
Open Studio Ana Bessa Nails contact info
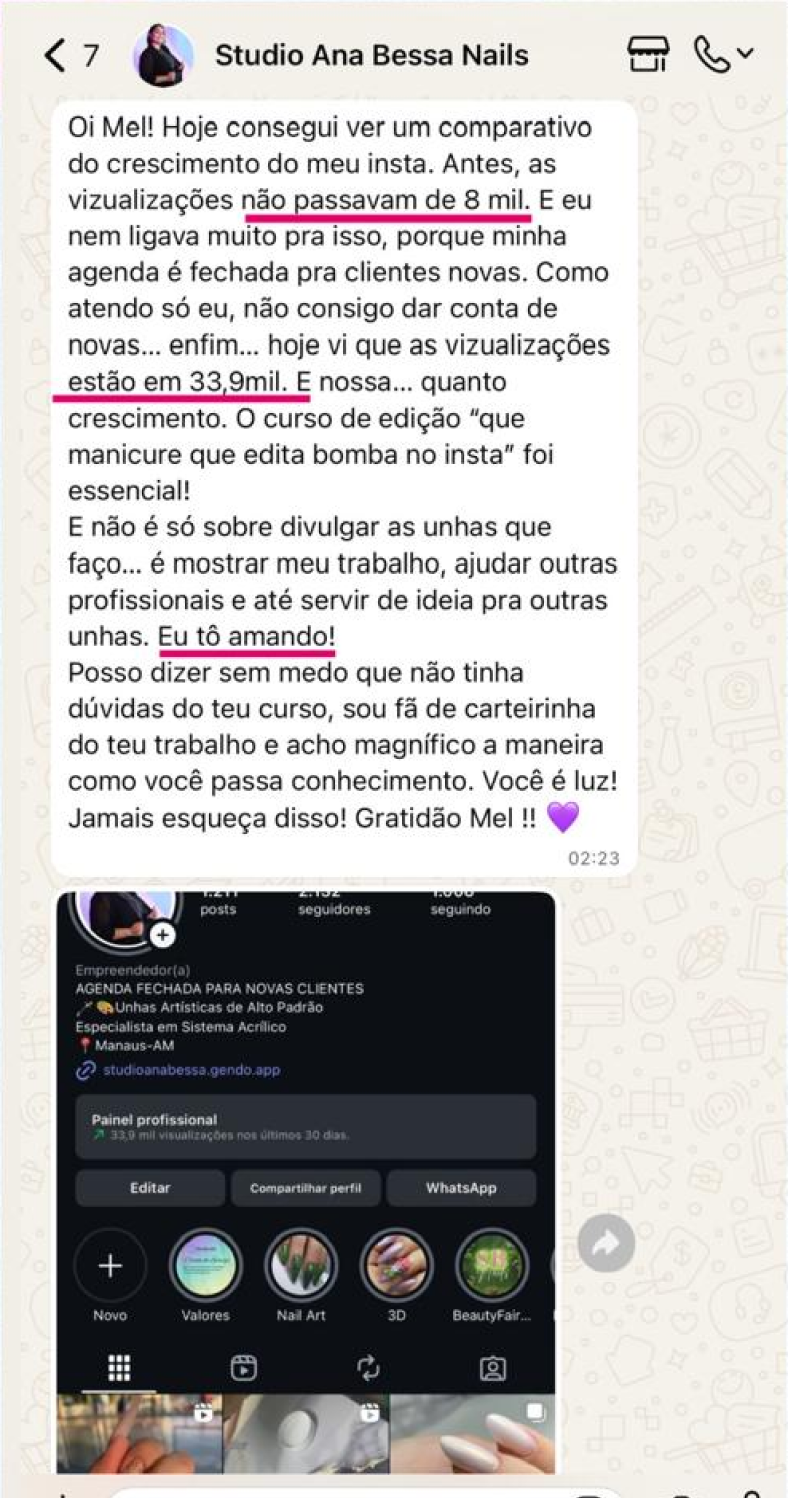[x=371, y=55]
